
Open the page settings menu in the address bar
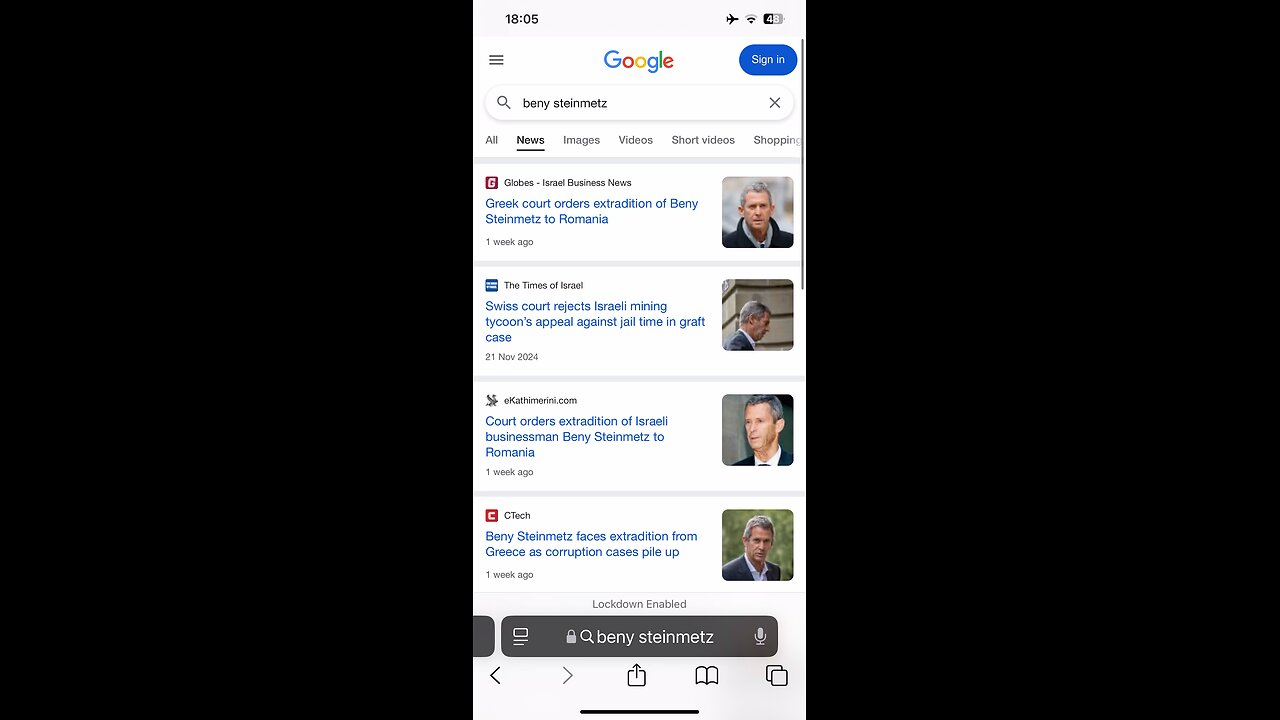point(520,637)
